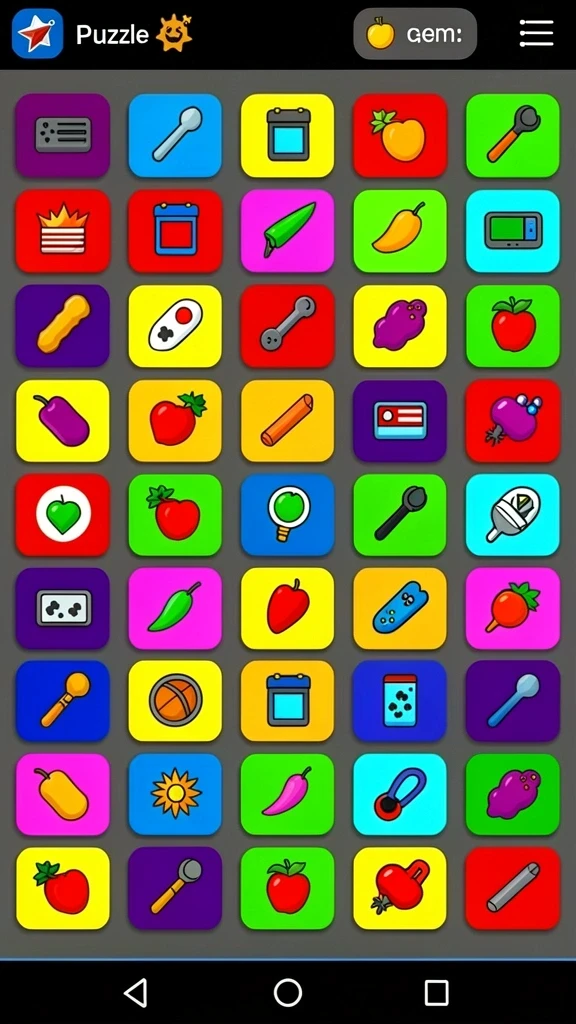576x1024 pixels.
Task: Pick the pink pepper tile on green
Action: coord(287,794)
